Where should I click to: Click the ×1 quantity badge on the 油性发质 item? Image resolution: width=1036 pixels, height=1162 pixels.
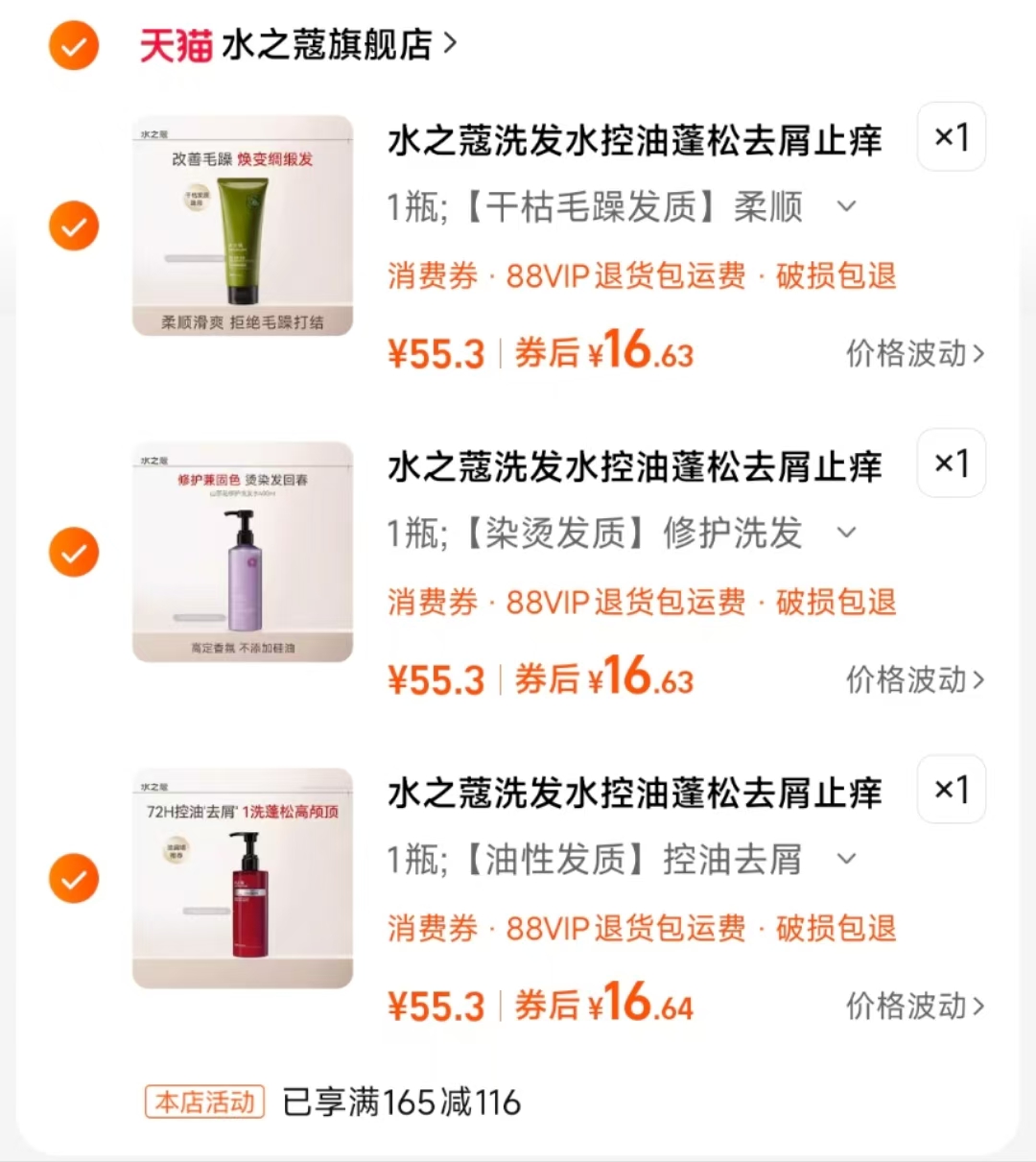951,789
